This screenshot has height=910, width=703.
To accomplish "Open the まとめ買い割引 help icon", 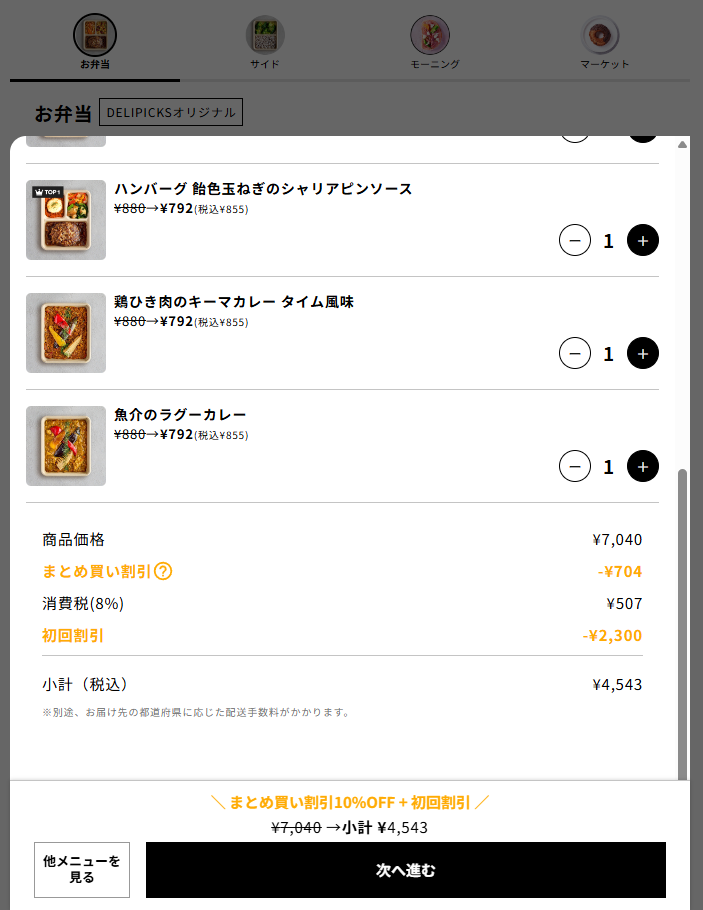I will coord(163,572).
